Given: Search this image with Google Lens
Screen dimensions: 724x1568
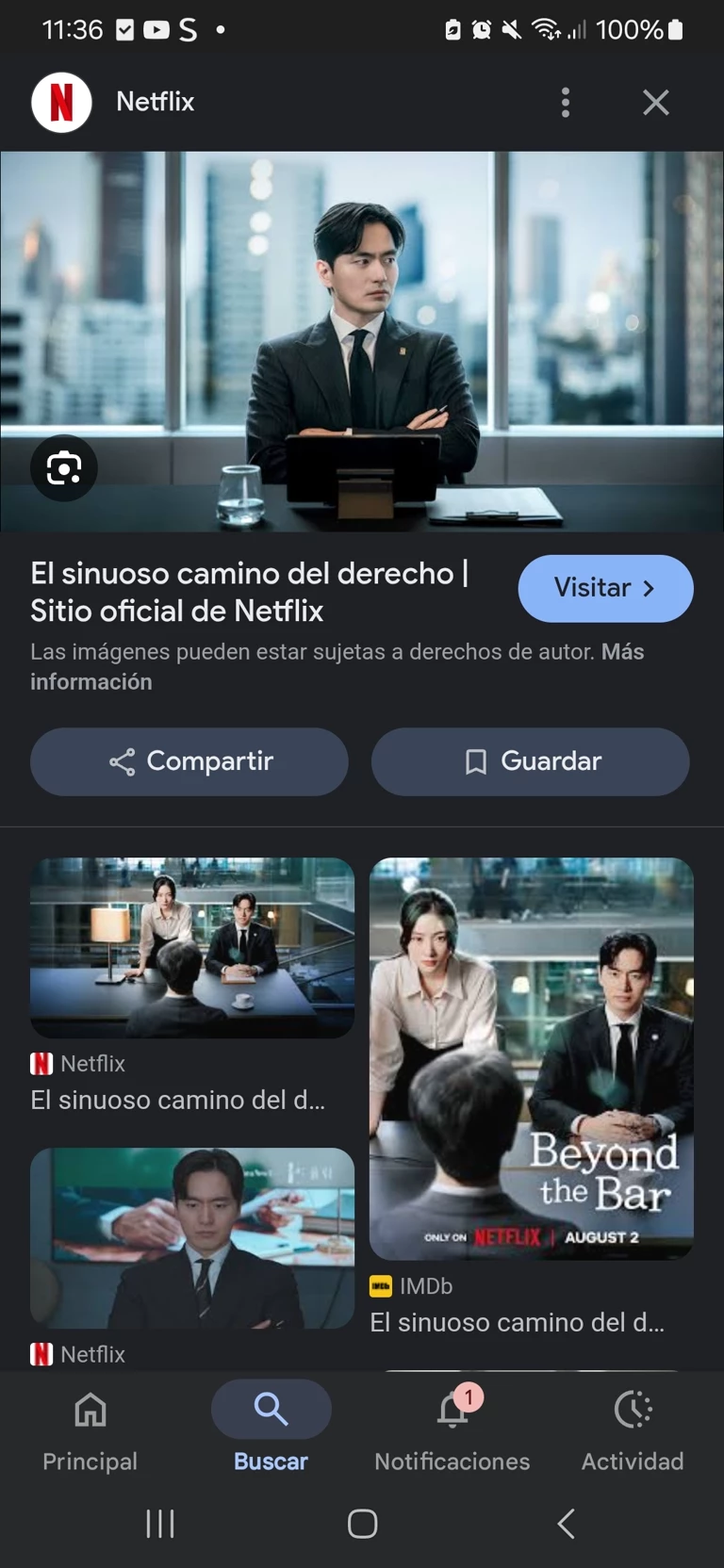Looking at the screenshot, I should 64,468.
